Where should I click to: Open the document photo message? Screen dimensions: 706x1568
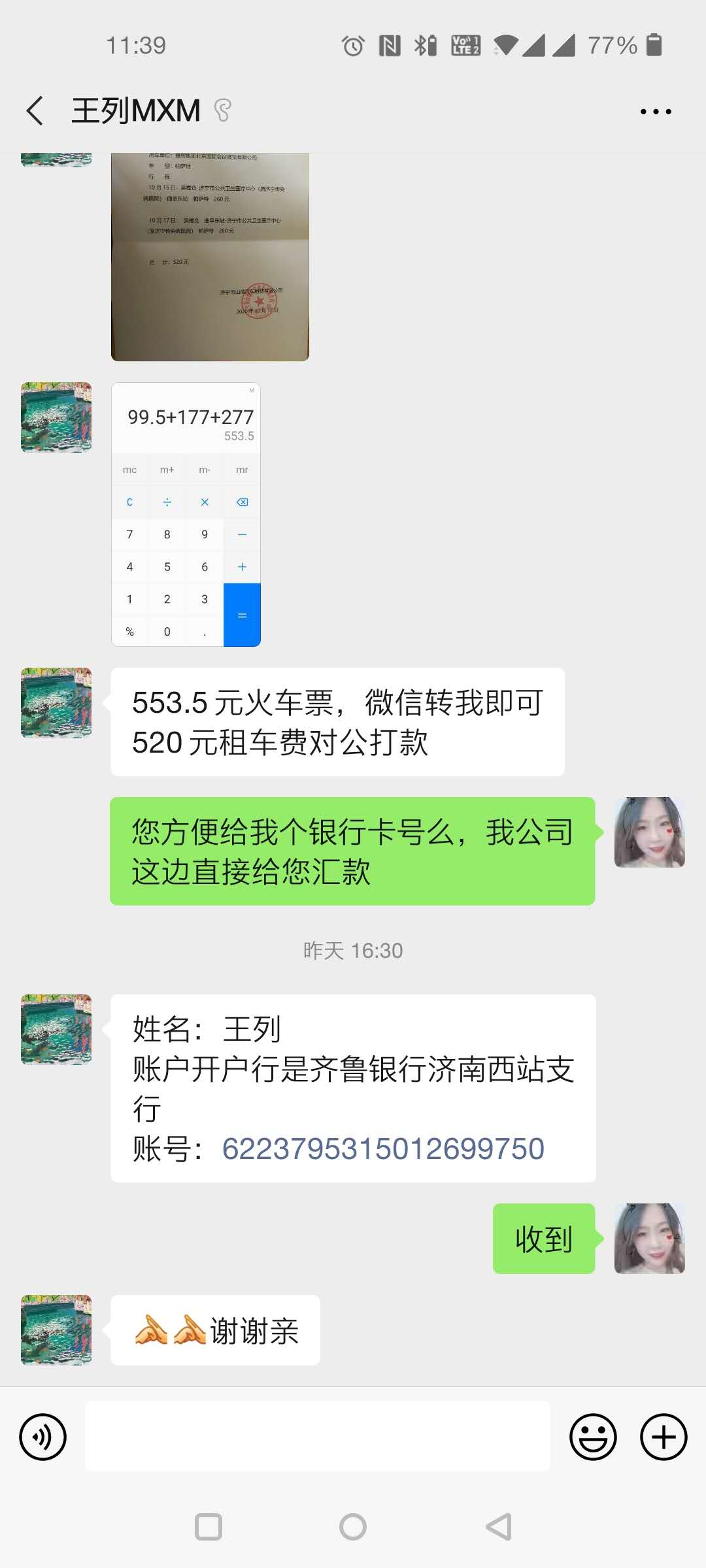click(x=210, y=256)
